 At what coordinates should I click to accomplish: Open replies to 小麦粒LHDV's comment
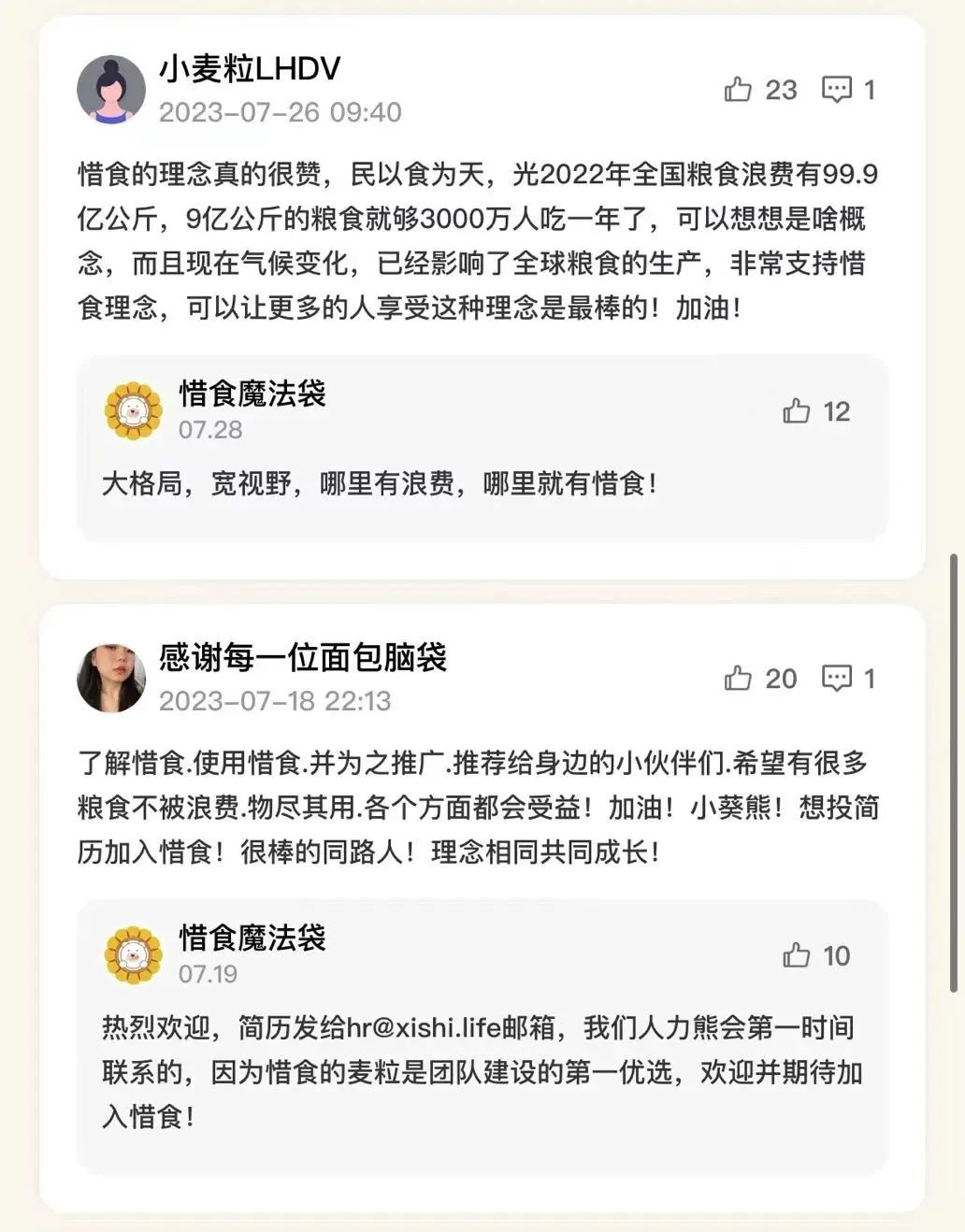pos(837,90)
